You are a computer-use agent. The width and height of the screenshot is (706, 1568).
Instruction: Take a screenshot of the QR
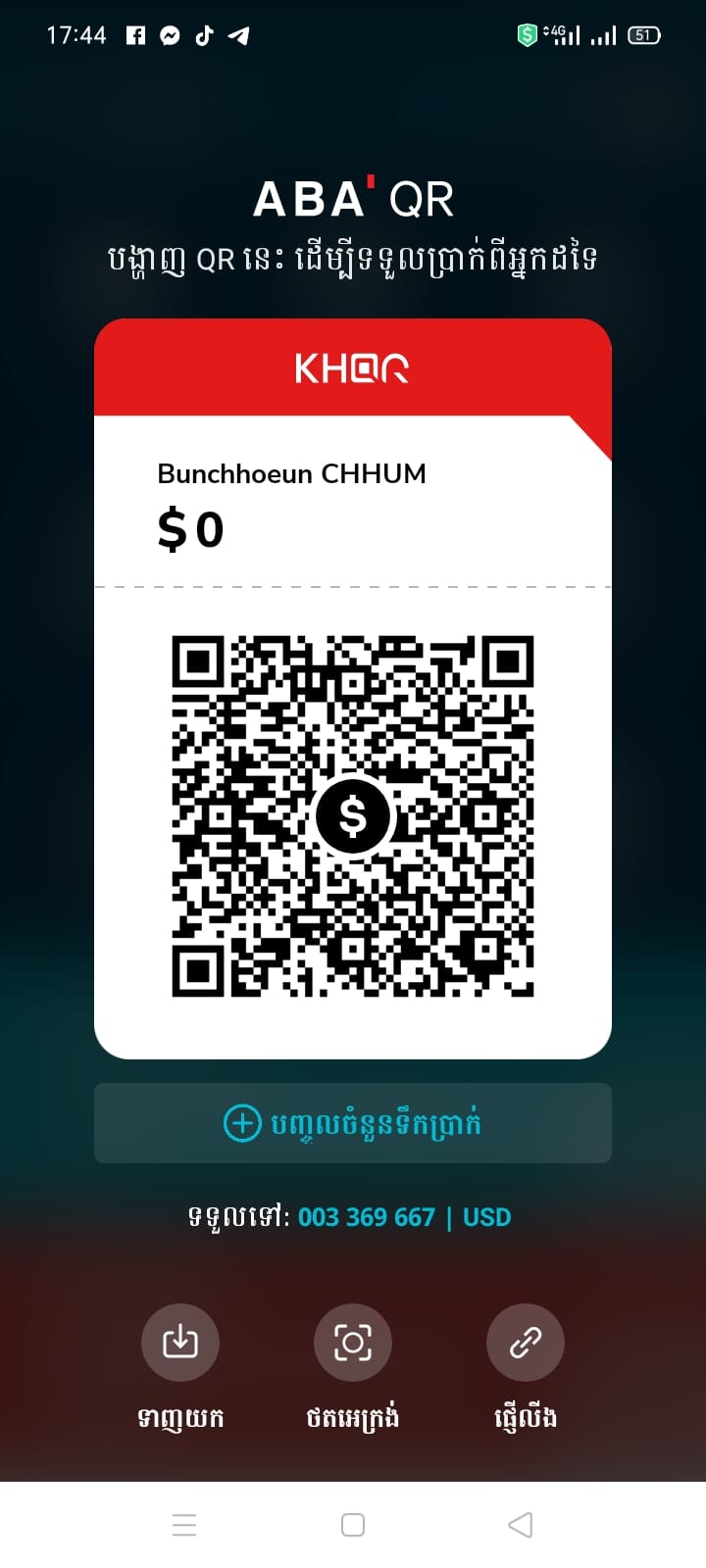[353, 1343]
